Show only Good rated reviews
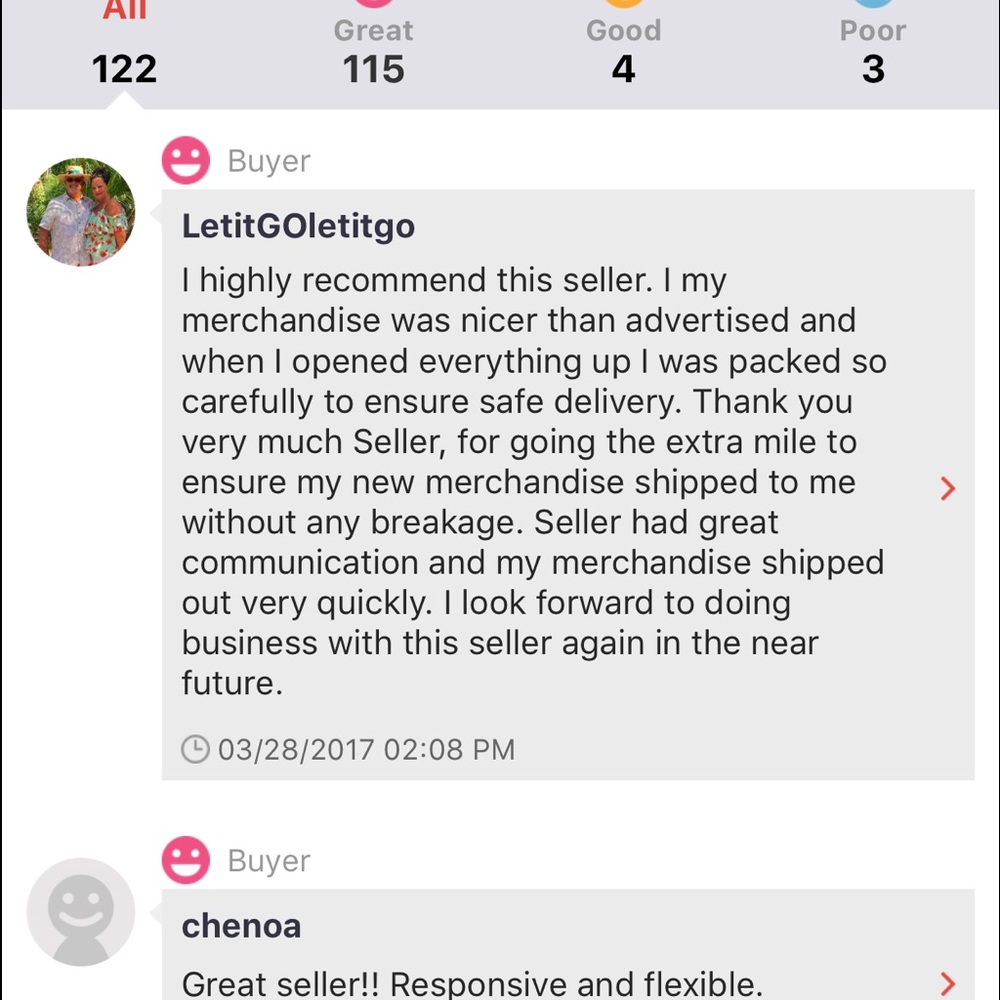 623,50
